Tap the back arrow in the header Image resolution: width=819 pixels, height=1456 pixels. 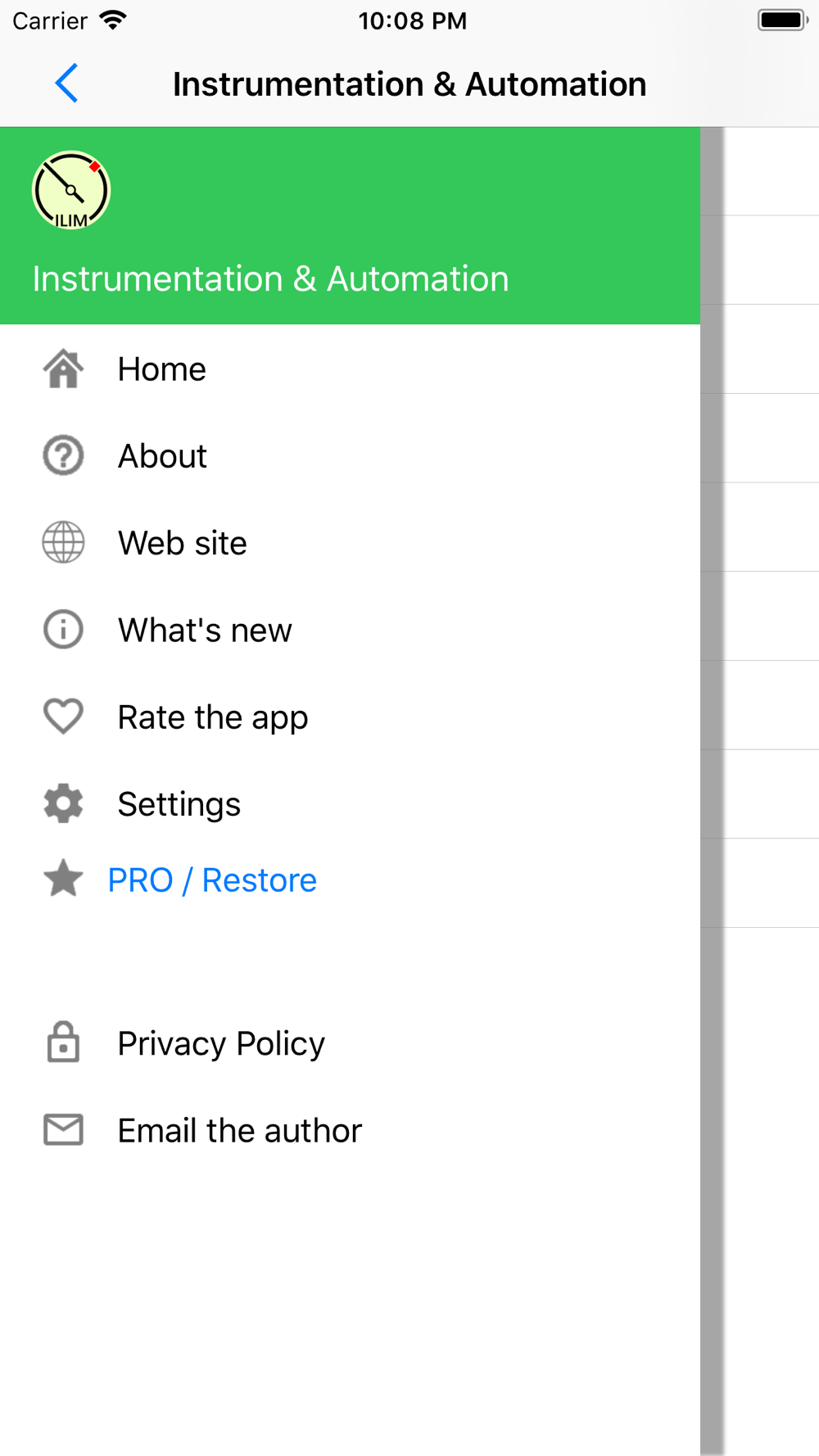click(66, 84)
